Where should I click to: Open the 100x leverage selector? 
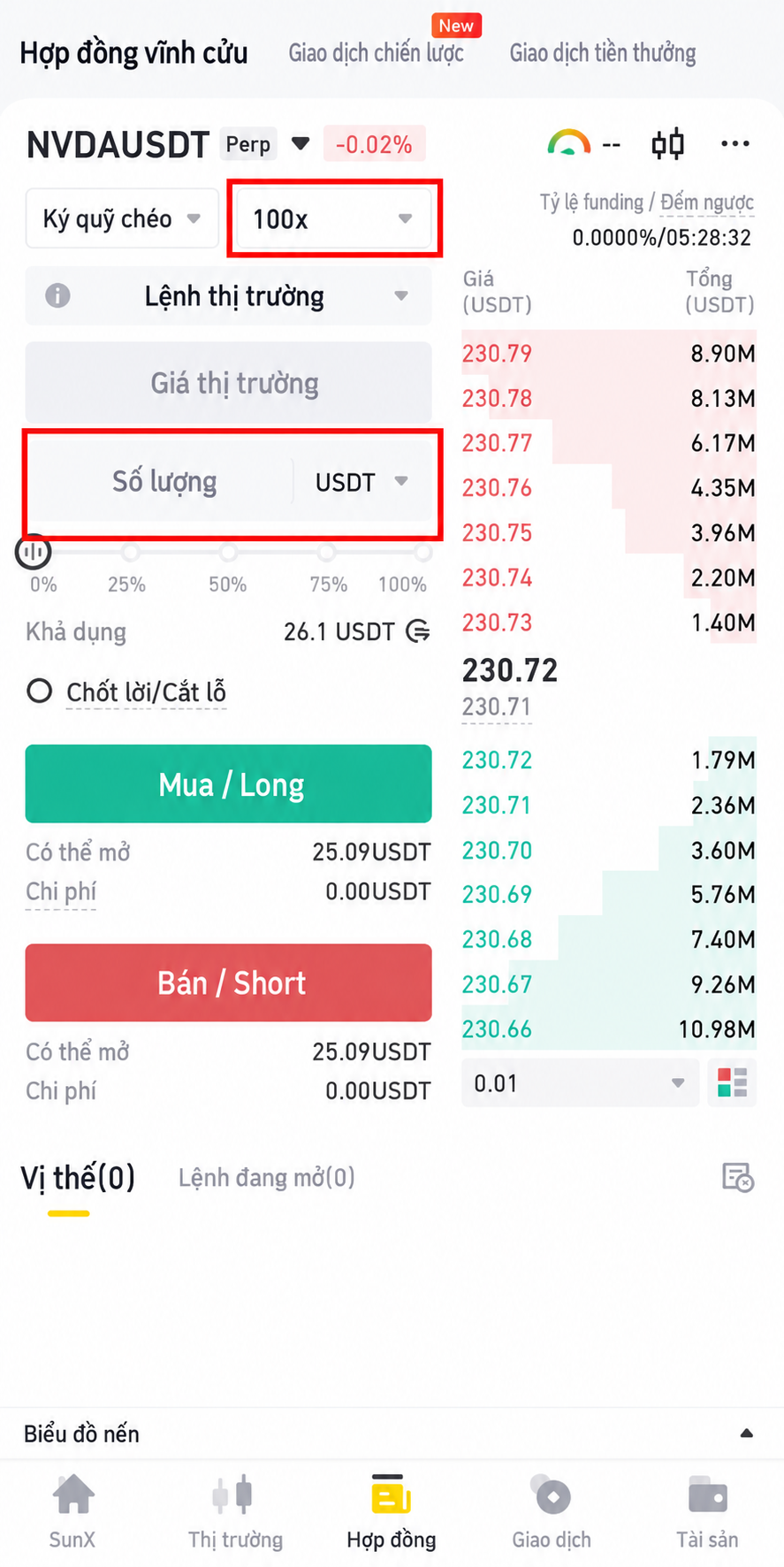click(334, 218)
